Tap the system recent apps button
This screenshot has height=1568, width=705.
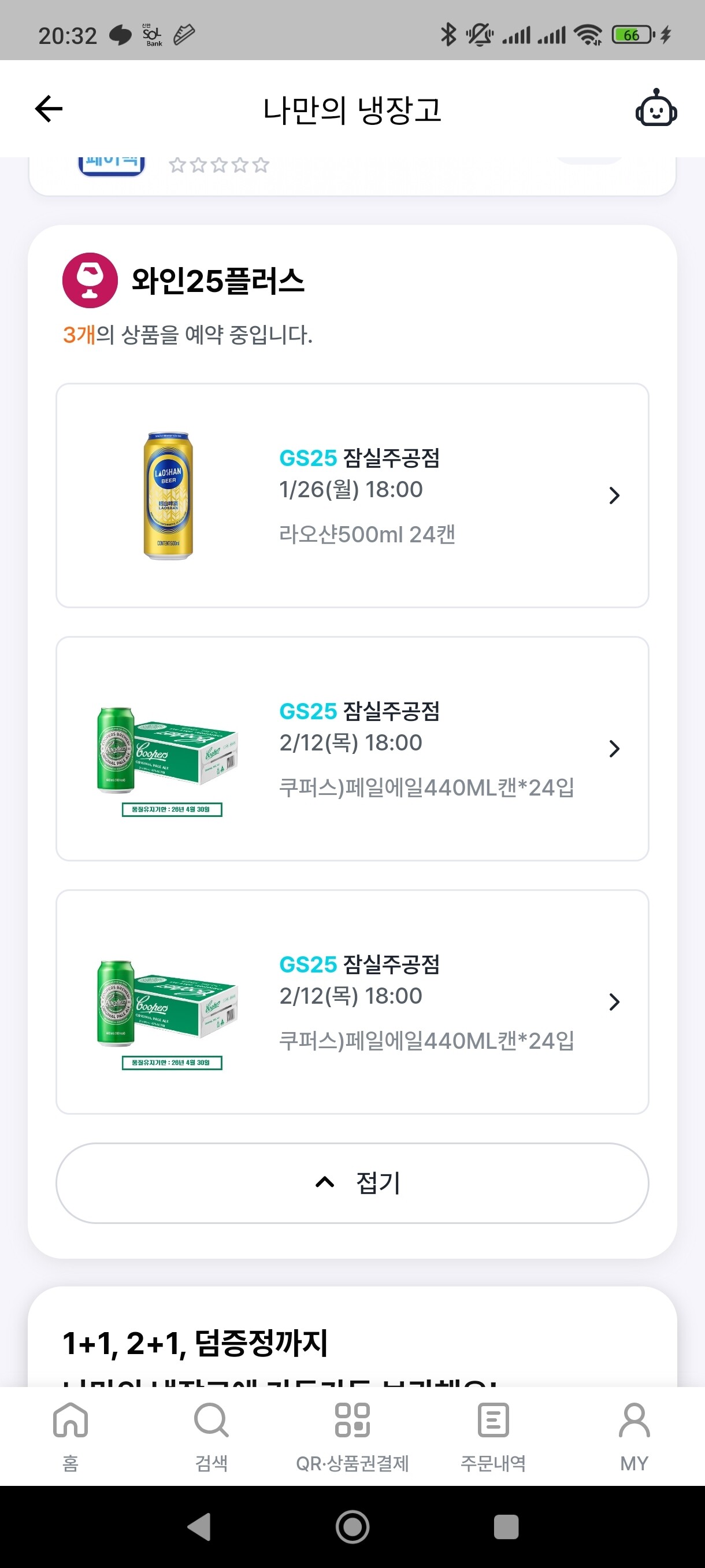506,1526
